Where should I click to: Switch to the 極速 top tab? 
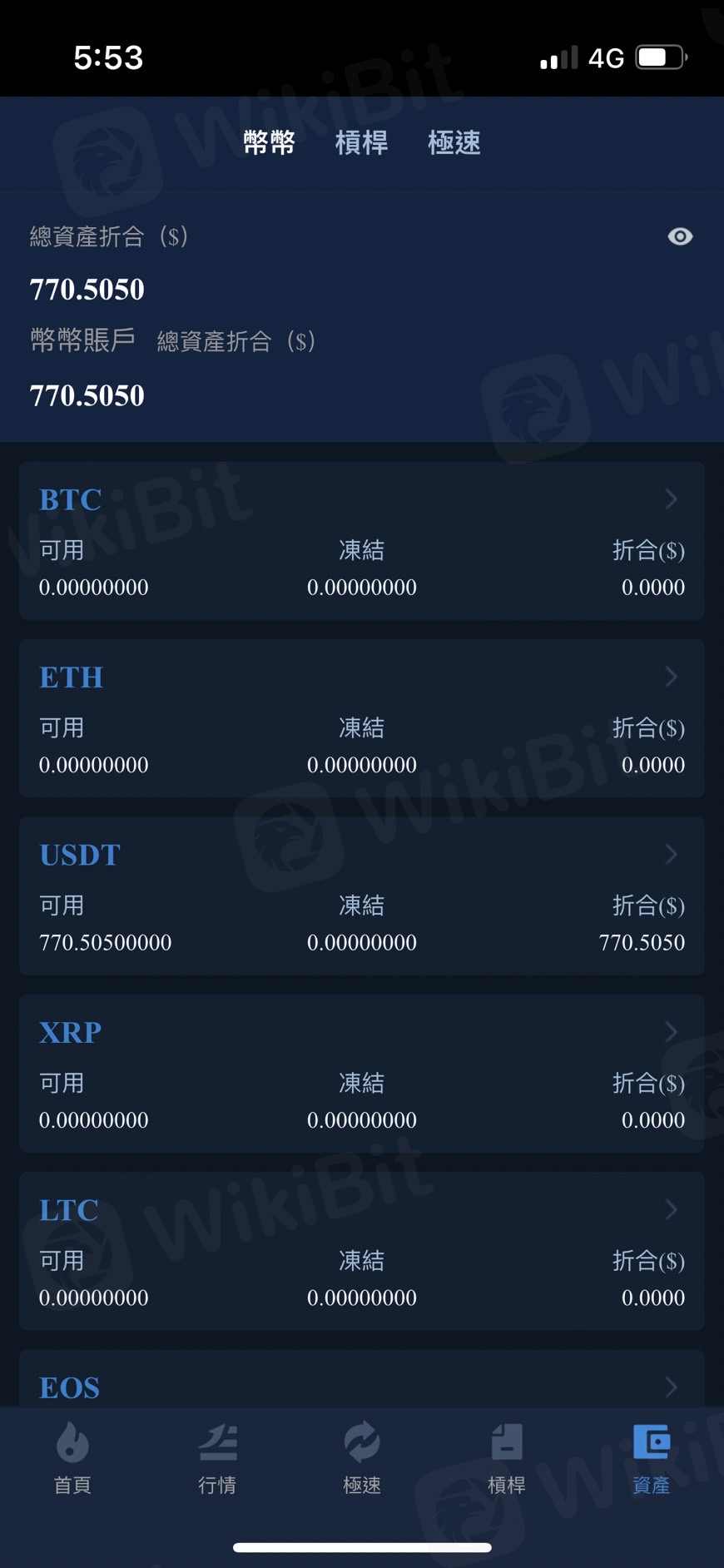click(x=454, y=142)
